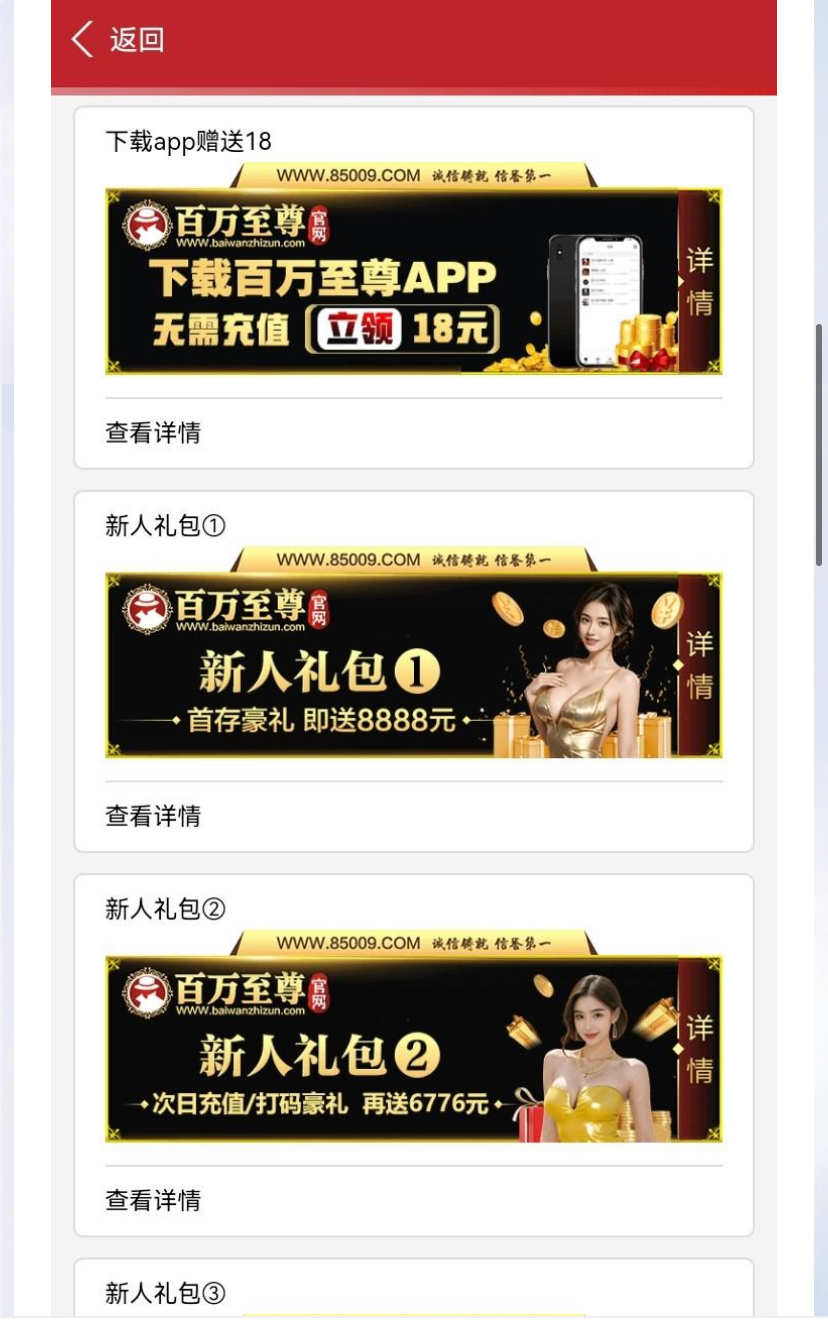Select 查看详情 under 新人礼包②
Image resolution: width=828 pixels, height=1328 pixels.
click(153, 1200)
